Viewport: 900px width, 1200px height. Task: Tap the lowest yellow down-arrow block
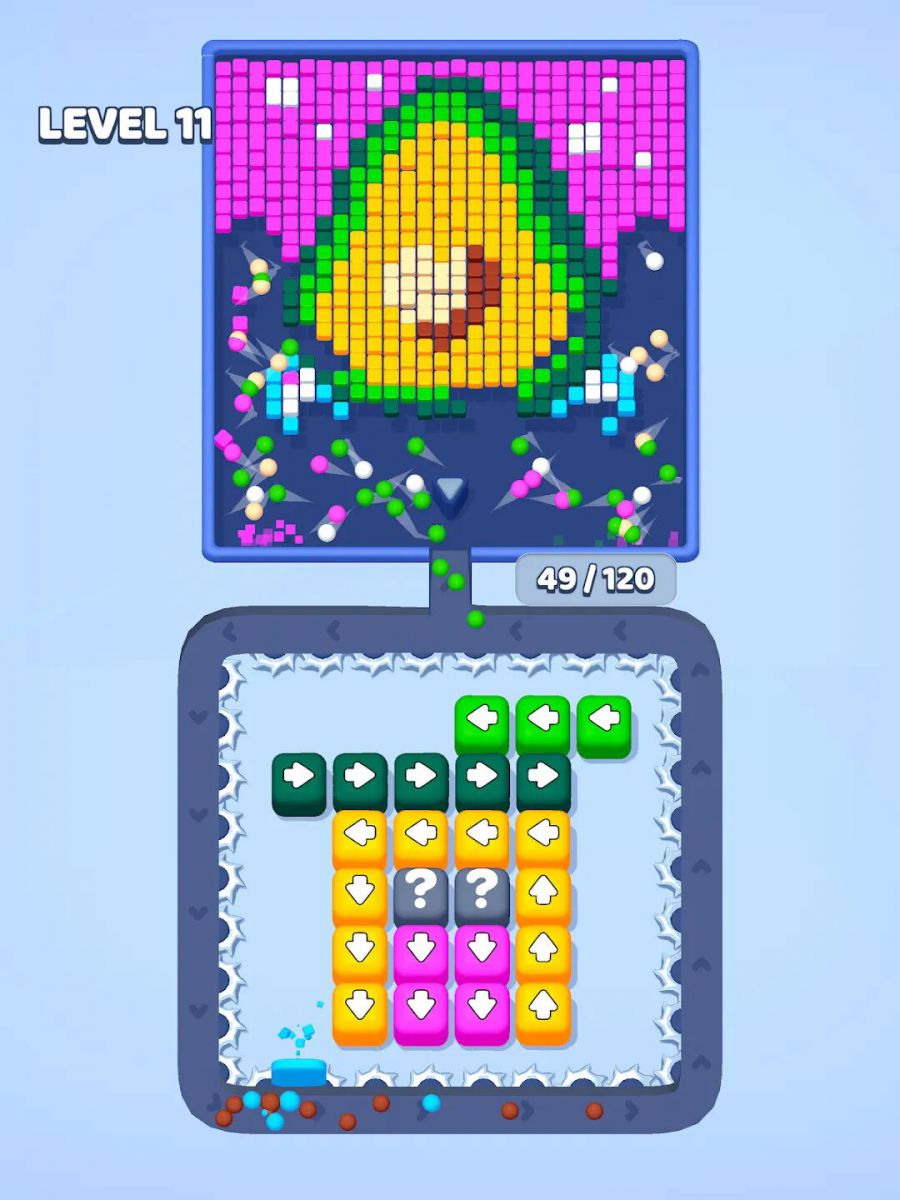pos(360,1010)
